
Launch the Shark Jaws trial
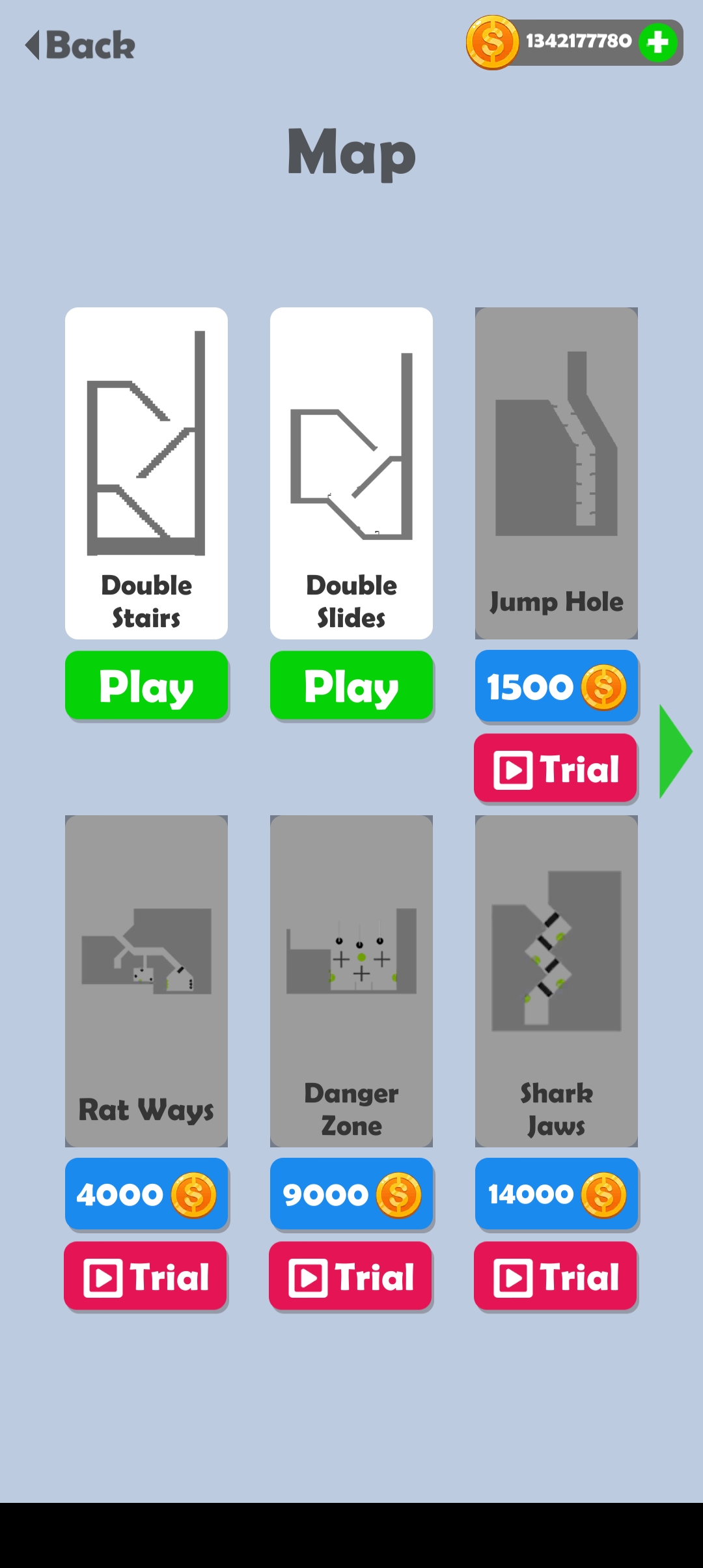pos(555,1276)
